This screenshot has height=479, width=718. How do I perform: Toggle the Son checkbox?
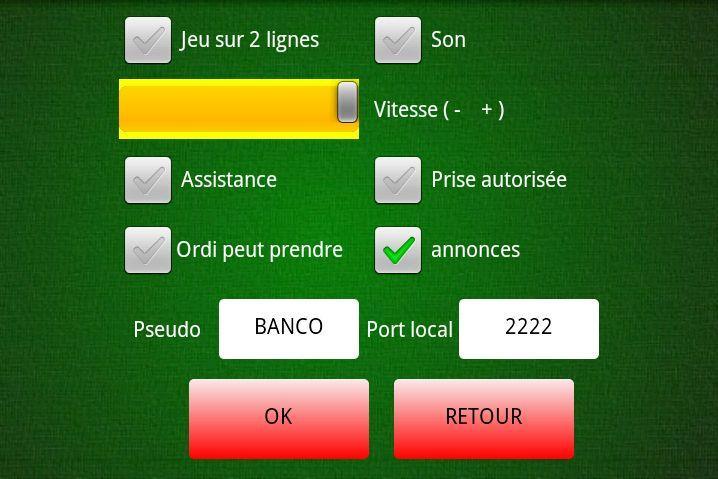(398, 40)
